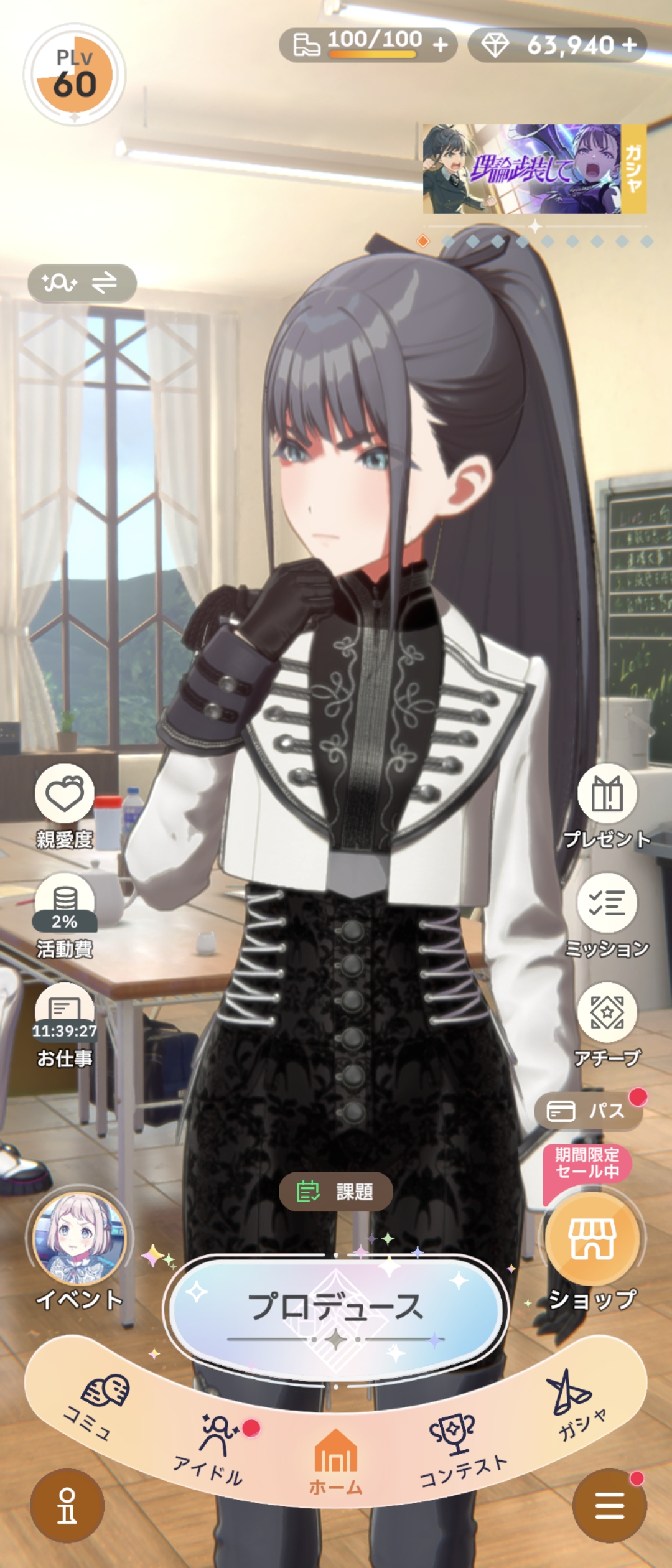The image size is (672, 1568).
Task: Open the PLv 60 producer level badge
Action: point(75,75)
